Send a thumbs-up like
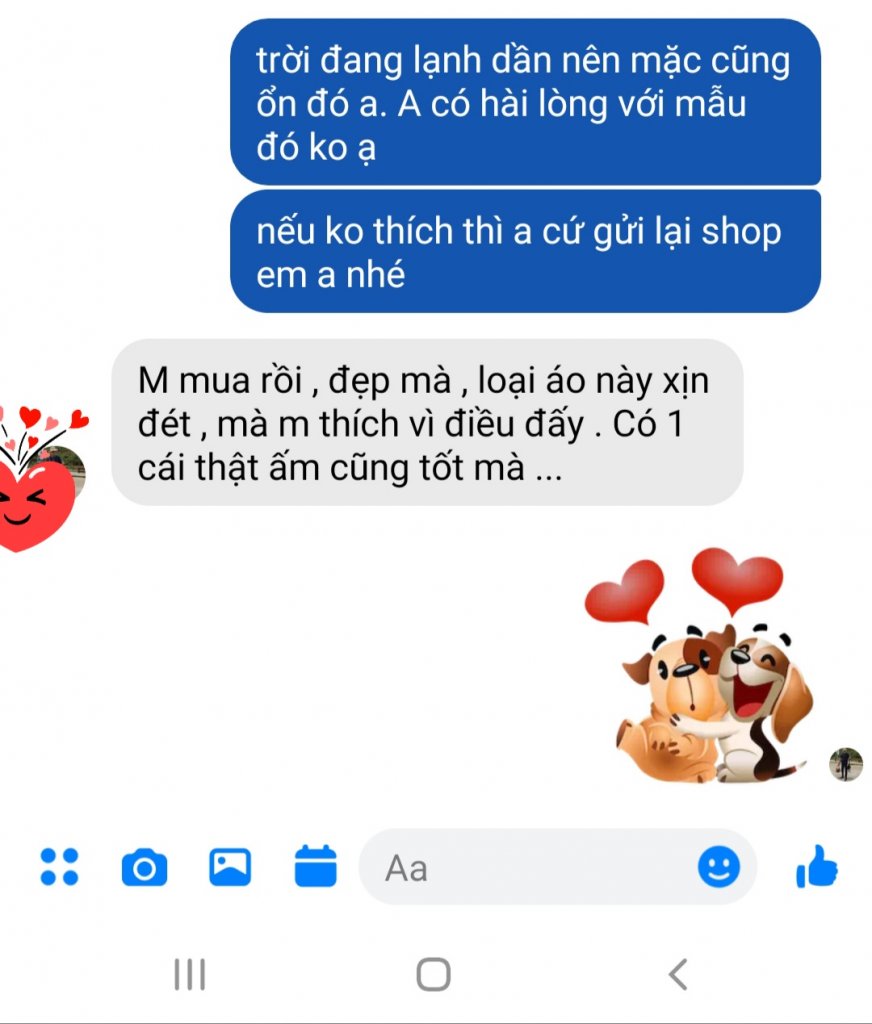 coord(817,867)
